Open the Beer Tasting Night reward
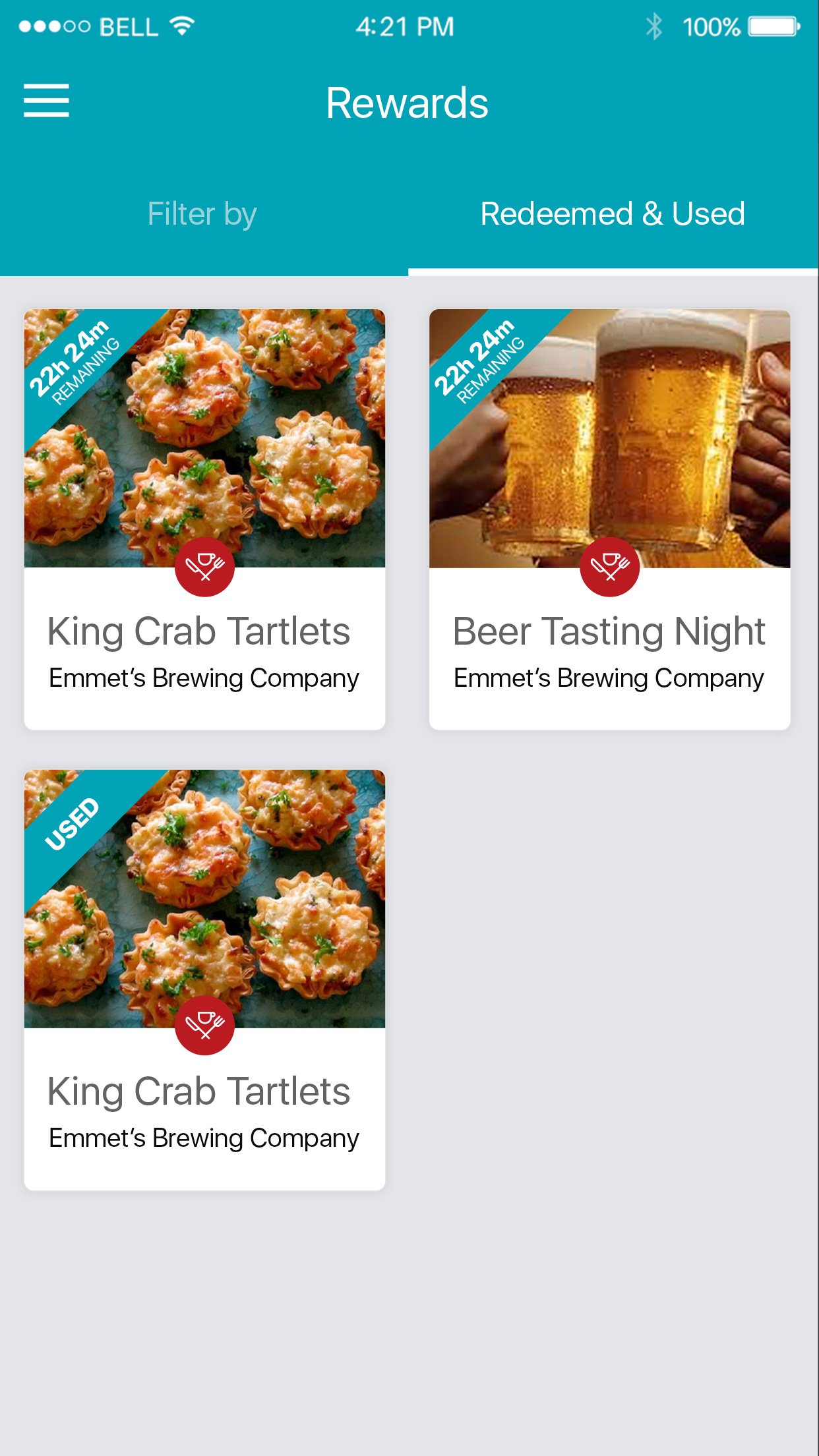 [x=609, y=519]
